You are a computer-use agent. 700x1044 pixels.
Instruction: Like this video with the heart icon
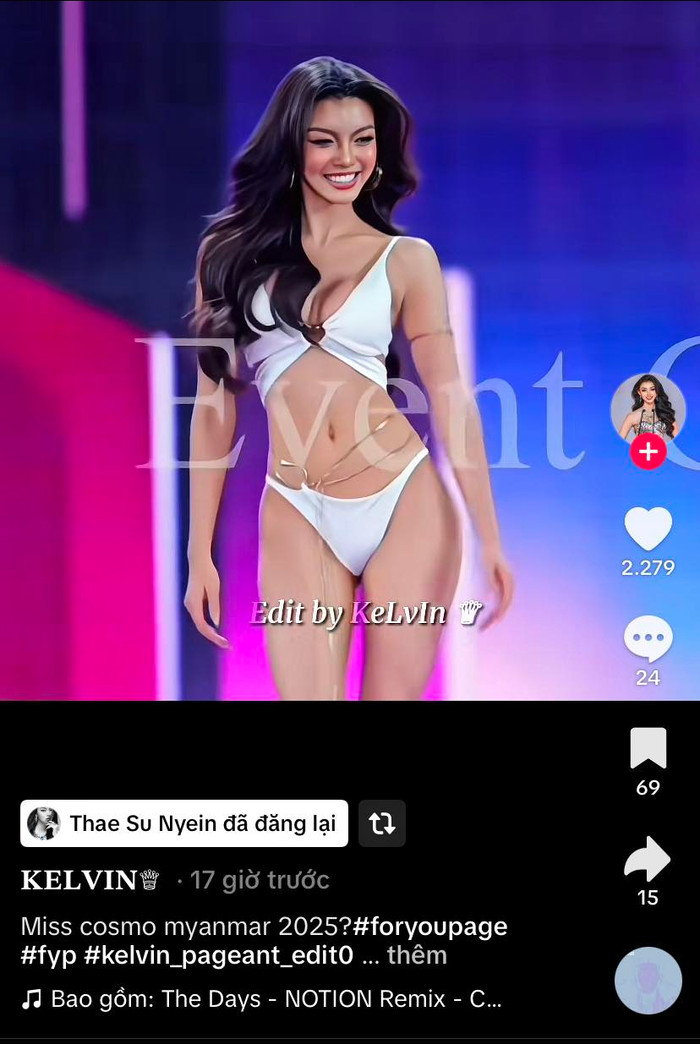tap(648, 529)
